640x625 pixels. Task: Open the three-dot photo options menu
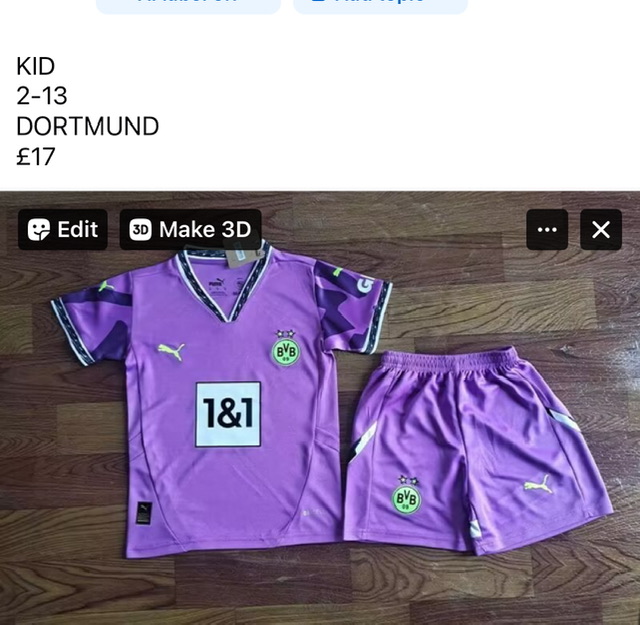click(547, 230)
